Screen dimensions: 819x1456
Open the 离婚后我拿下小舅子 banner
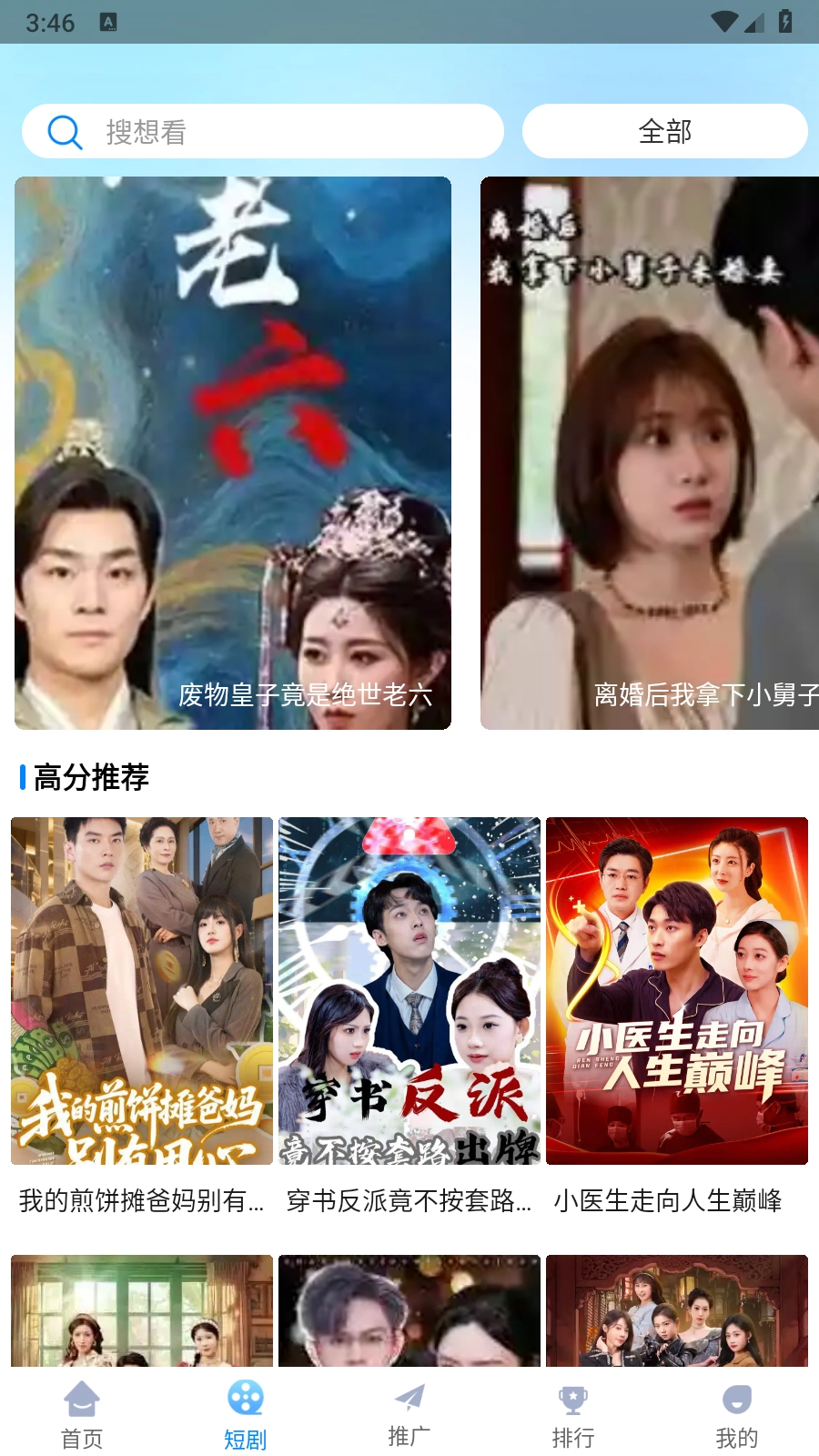650,453
